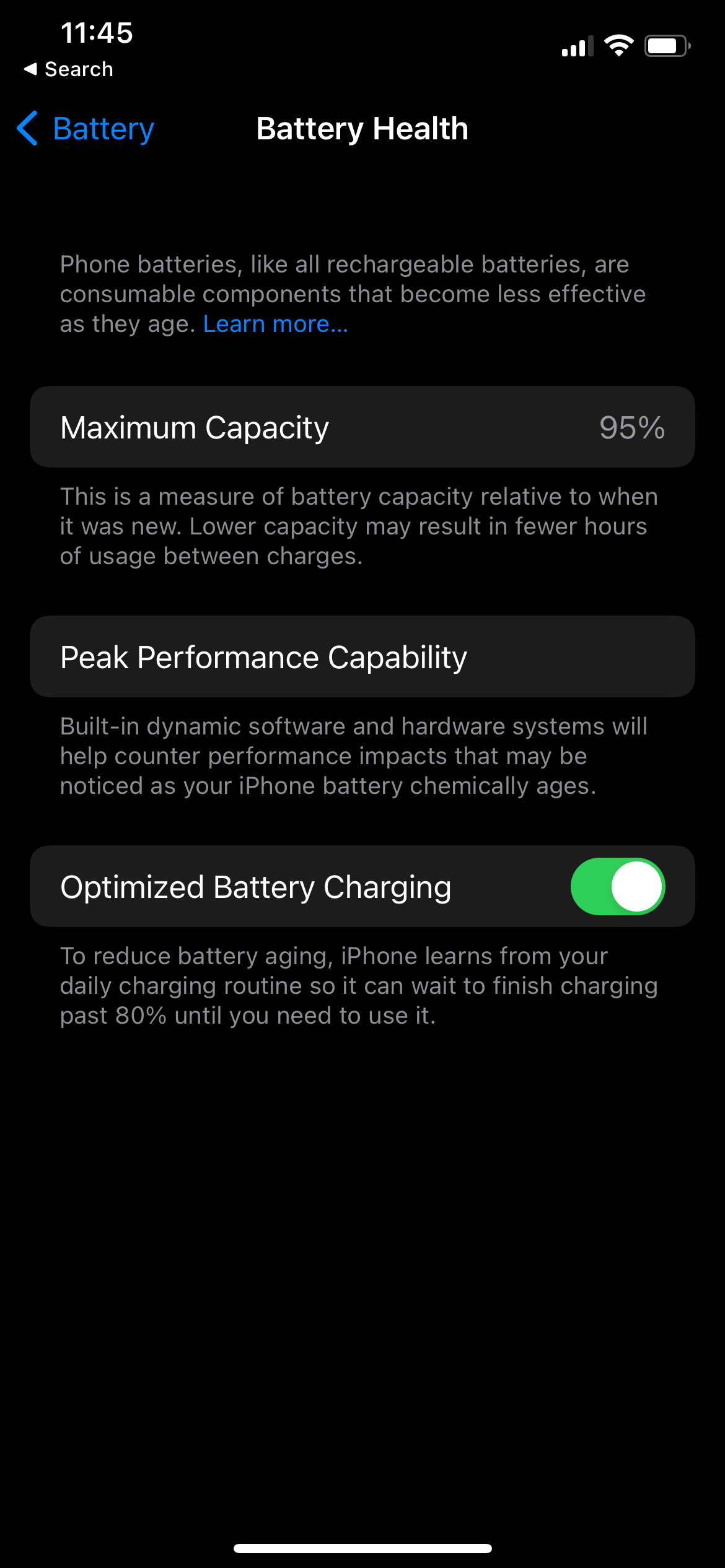This screenshot has width=725, height=1568.
Task: Tap the 95% capacity value
Action: (x=633, y=427)
